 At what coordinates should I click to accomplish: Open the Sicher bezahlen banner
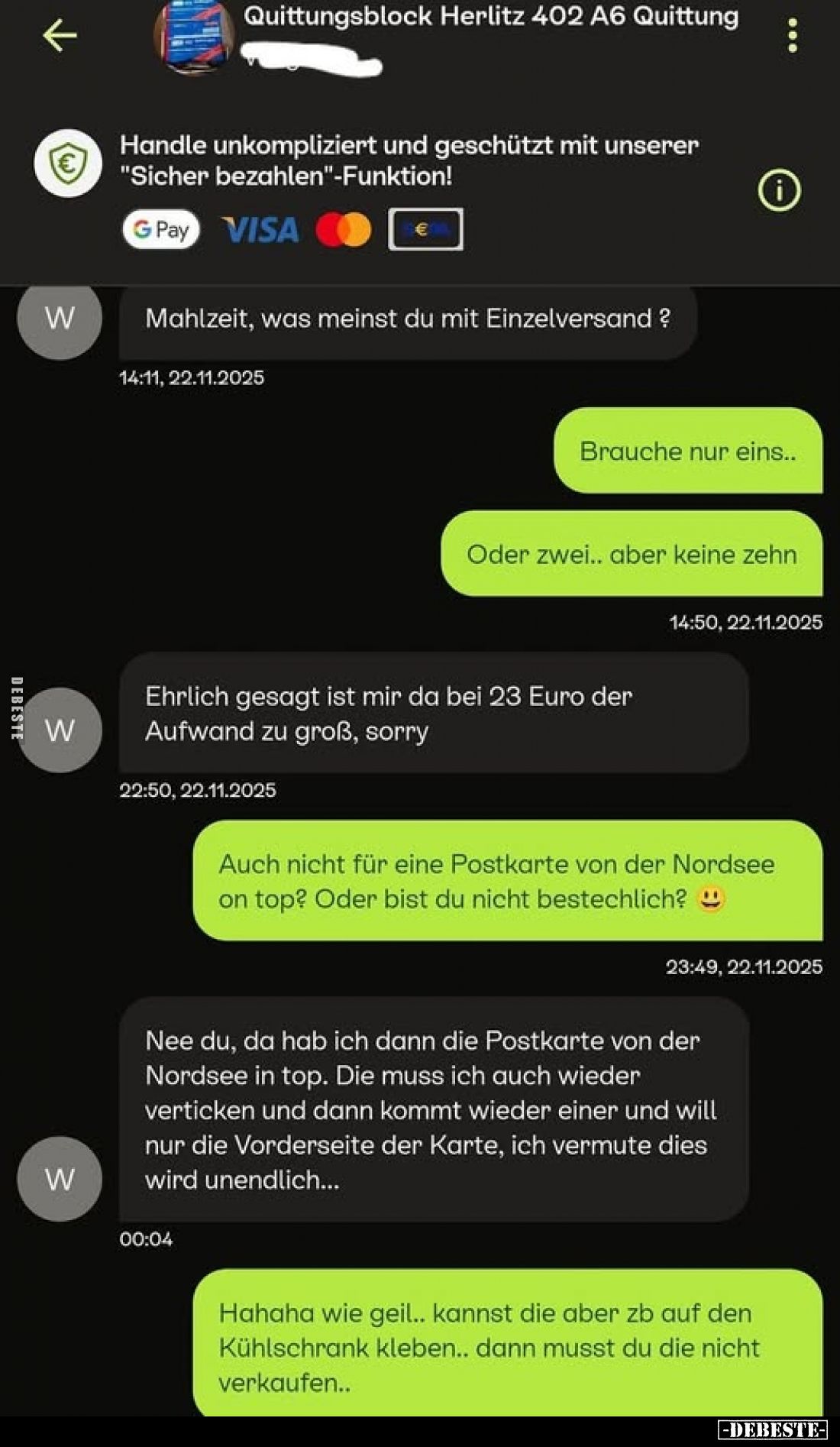point(409,161)
